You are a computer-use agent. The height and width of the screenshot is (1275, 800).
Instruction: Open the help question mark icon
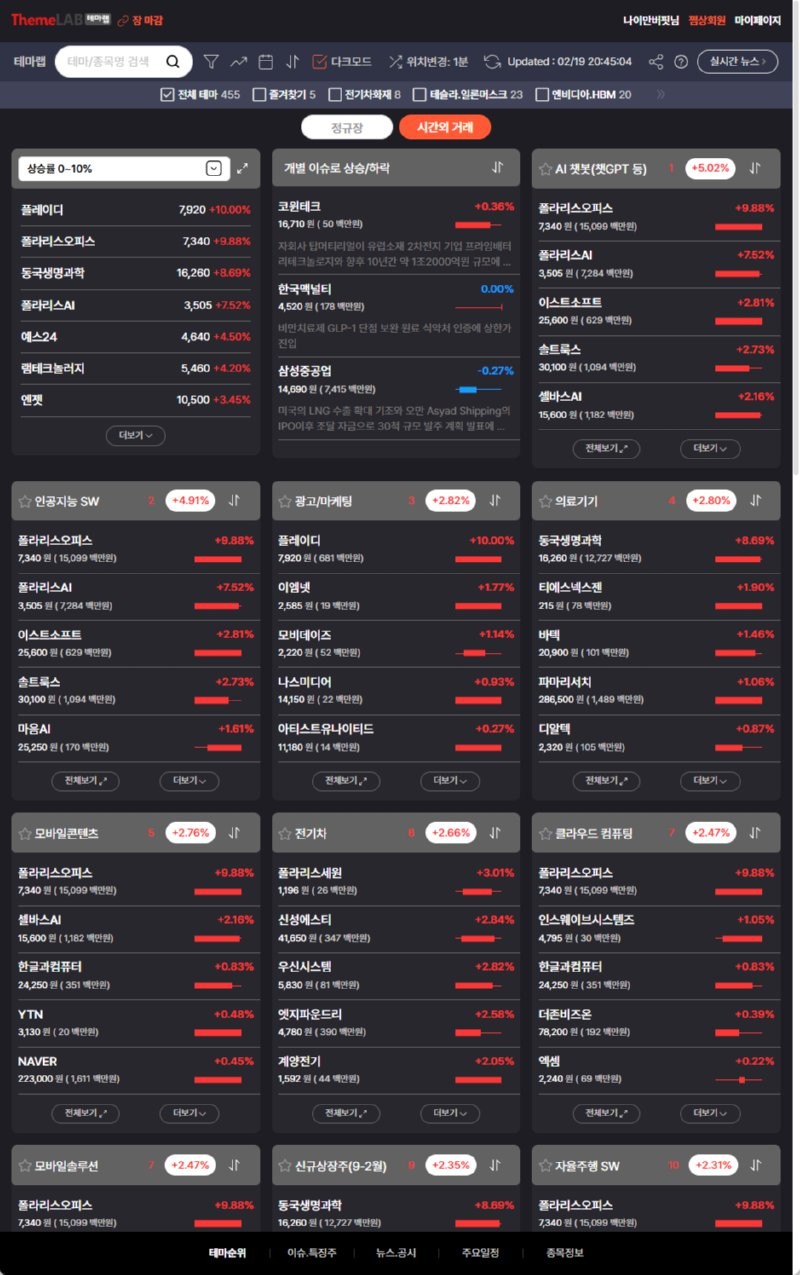(681, 62)
